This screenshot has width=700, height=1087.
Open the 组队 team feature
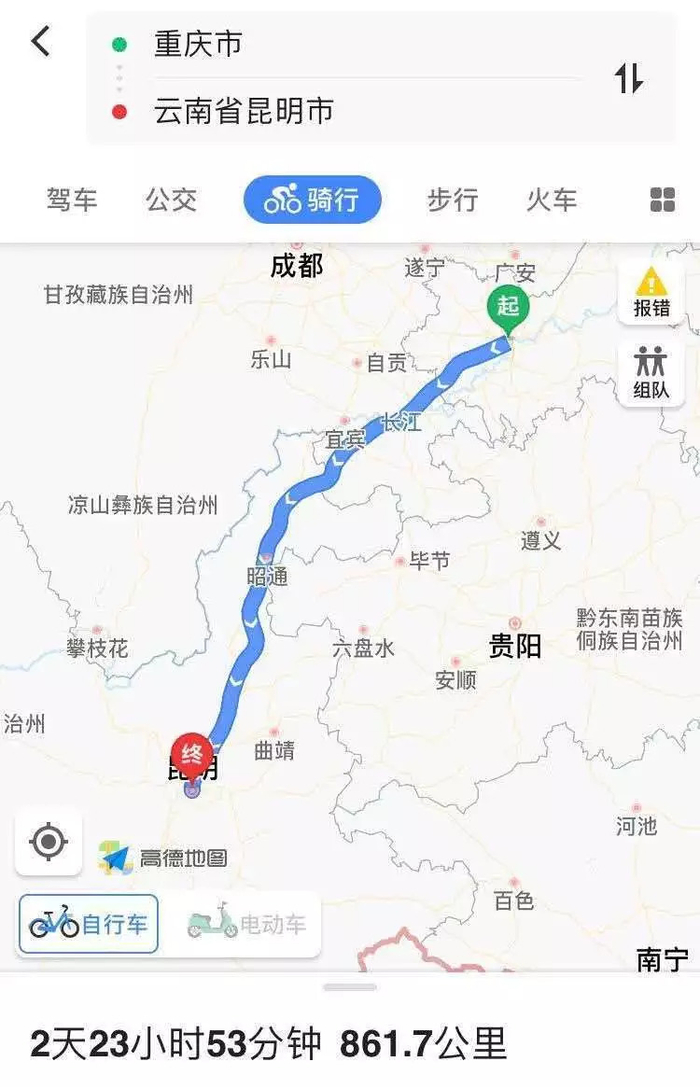coord(651,373)
